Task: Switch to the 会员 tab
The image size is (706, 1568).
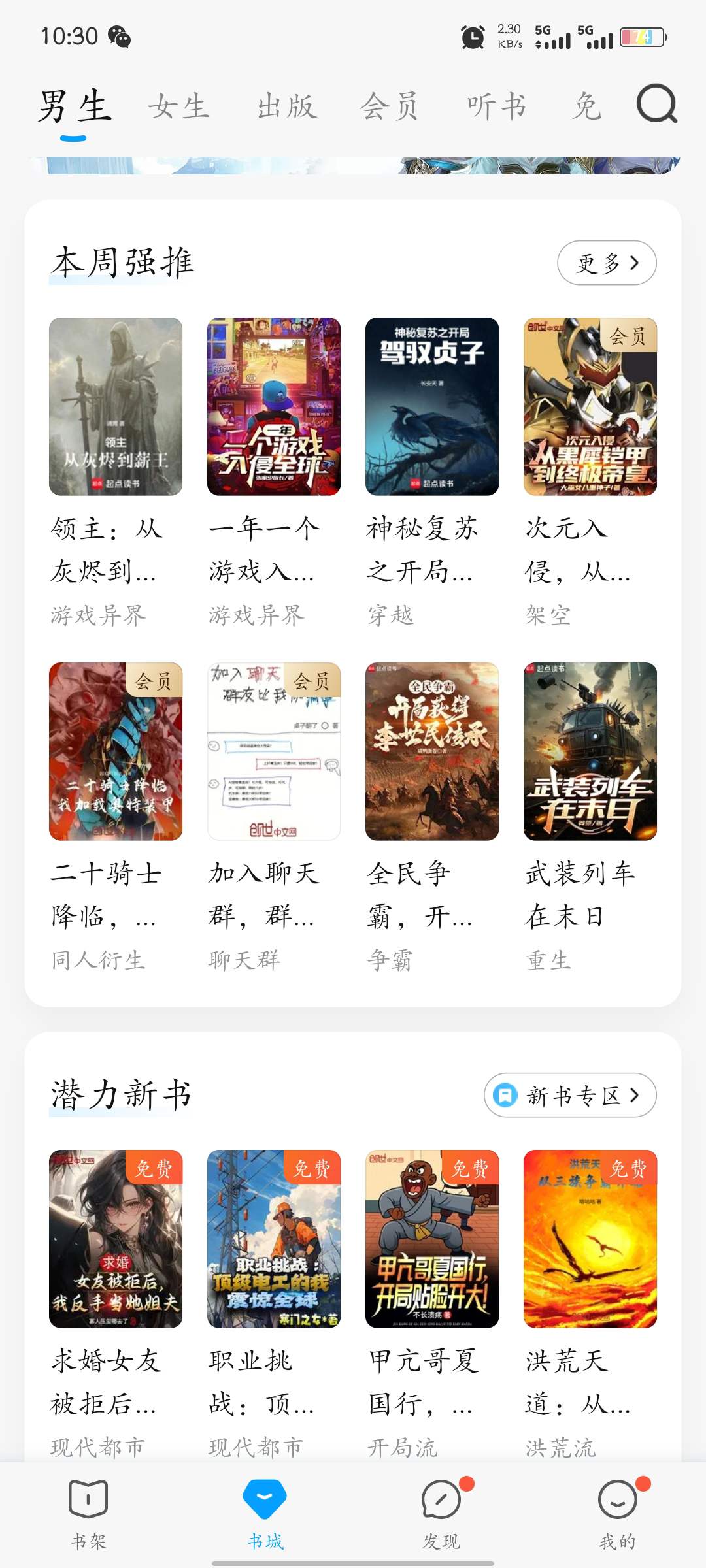Action: tap(389, 106)
